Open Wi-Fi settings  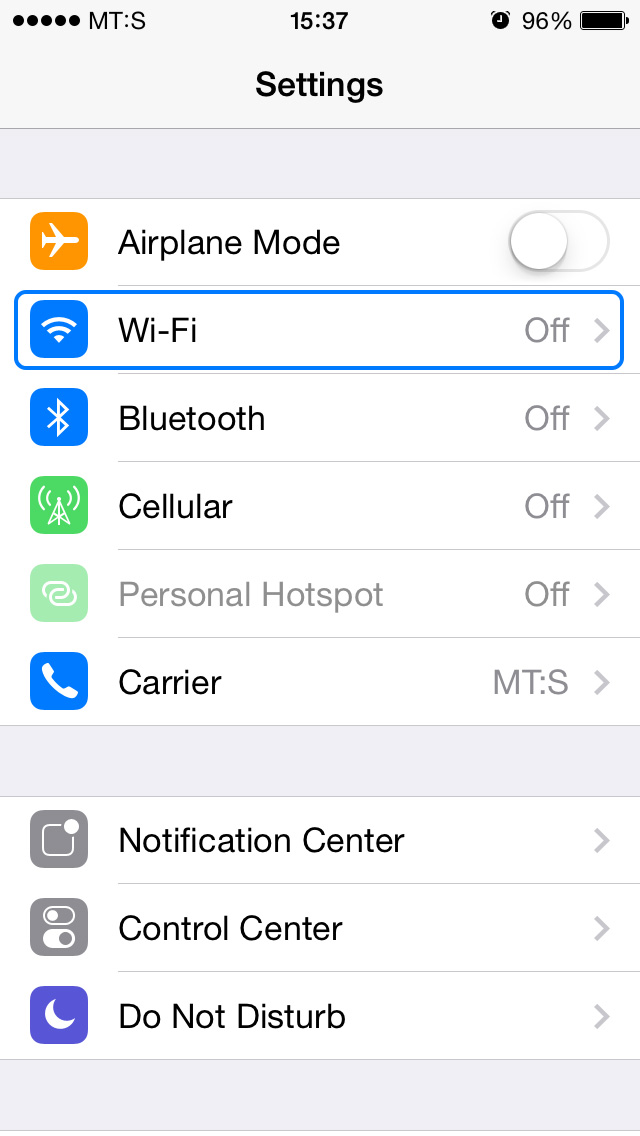point(320,330)
